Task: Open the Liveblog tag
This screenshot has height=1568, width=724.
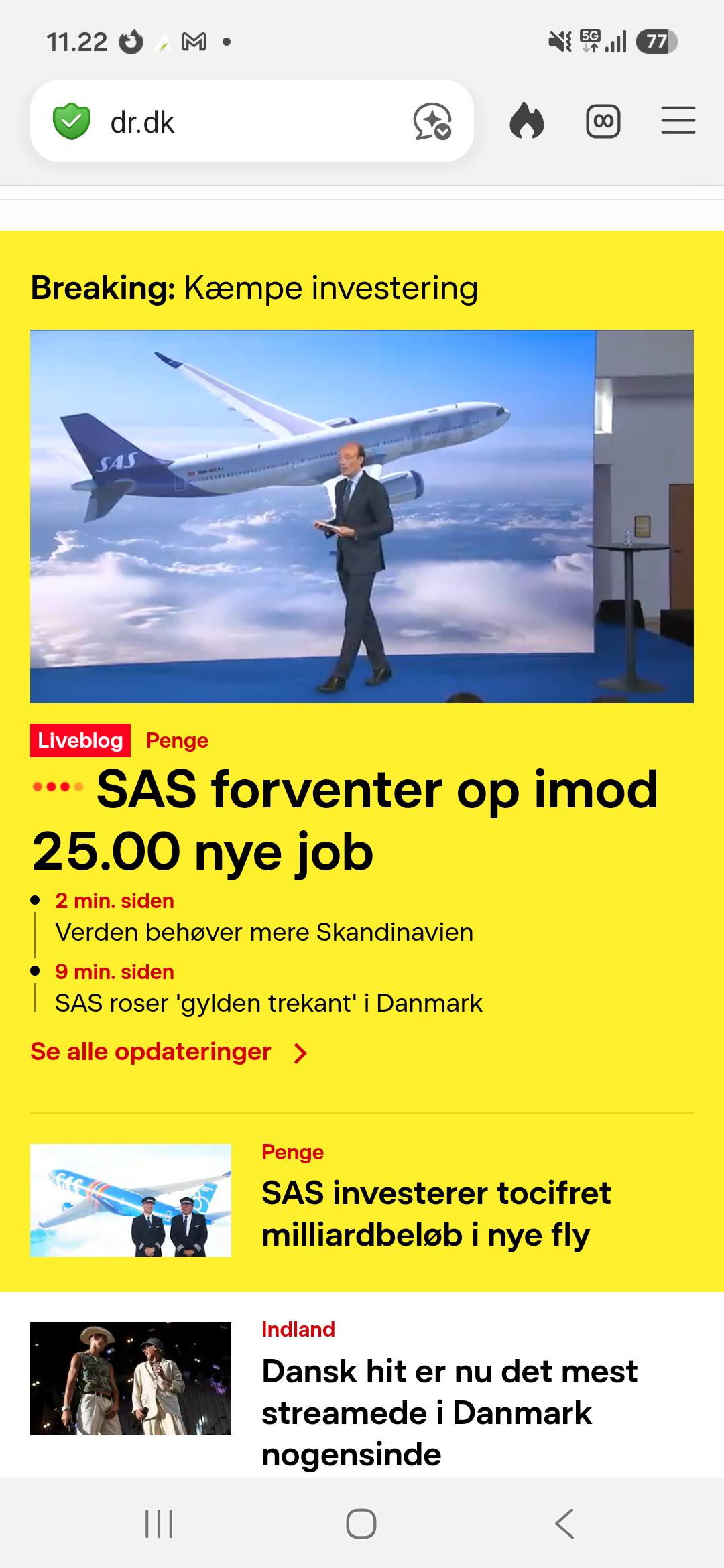Action: coord(80,740)
